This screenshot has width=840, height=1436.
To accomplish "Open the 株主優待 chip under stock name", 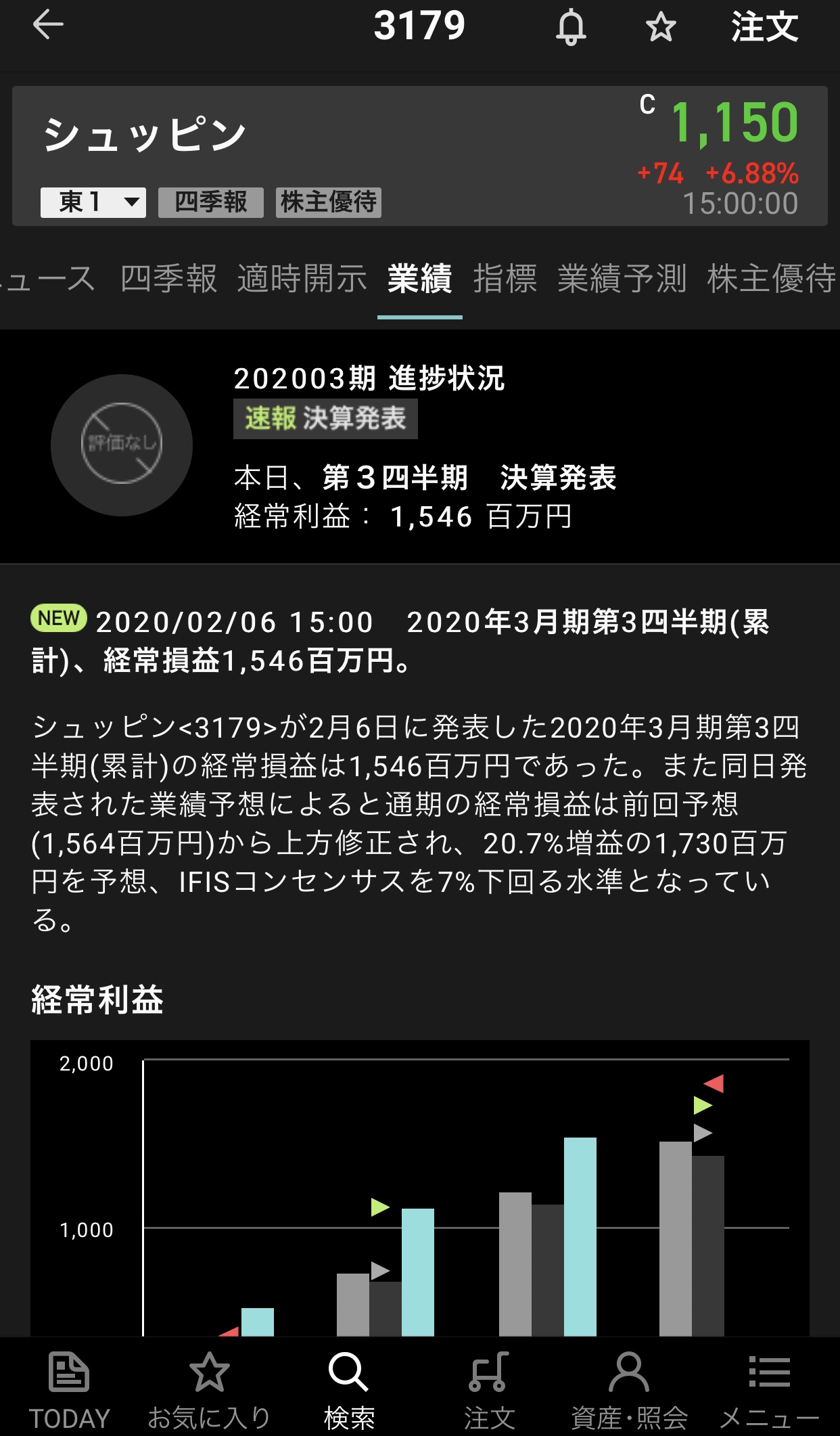I will click(328, 202).
